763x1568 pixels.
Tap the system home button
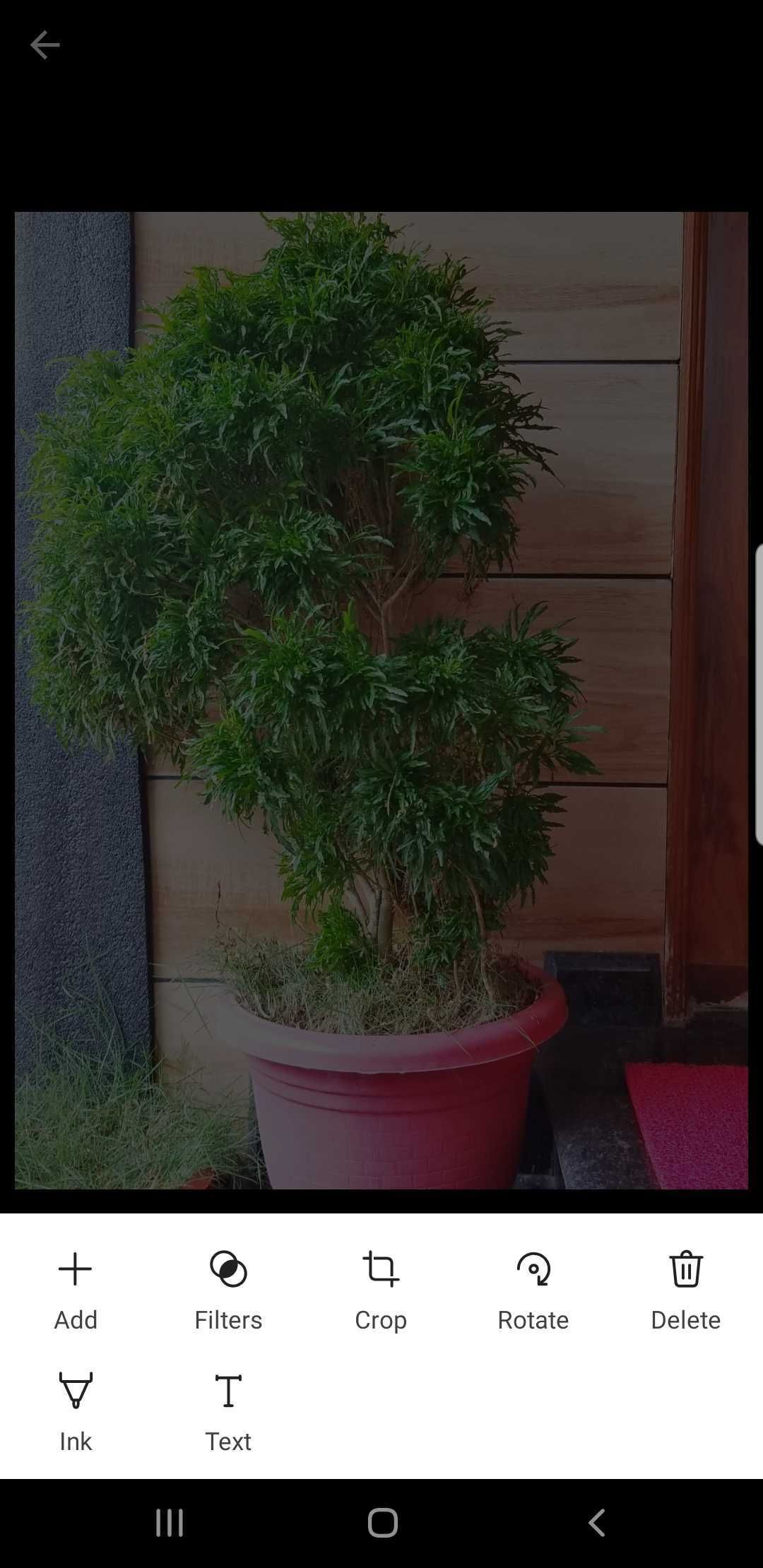click(x=382, y=1523)
